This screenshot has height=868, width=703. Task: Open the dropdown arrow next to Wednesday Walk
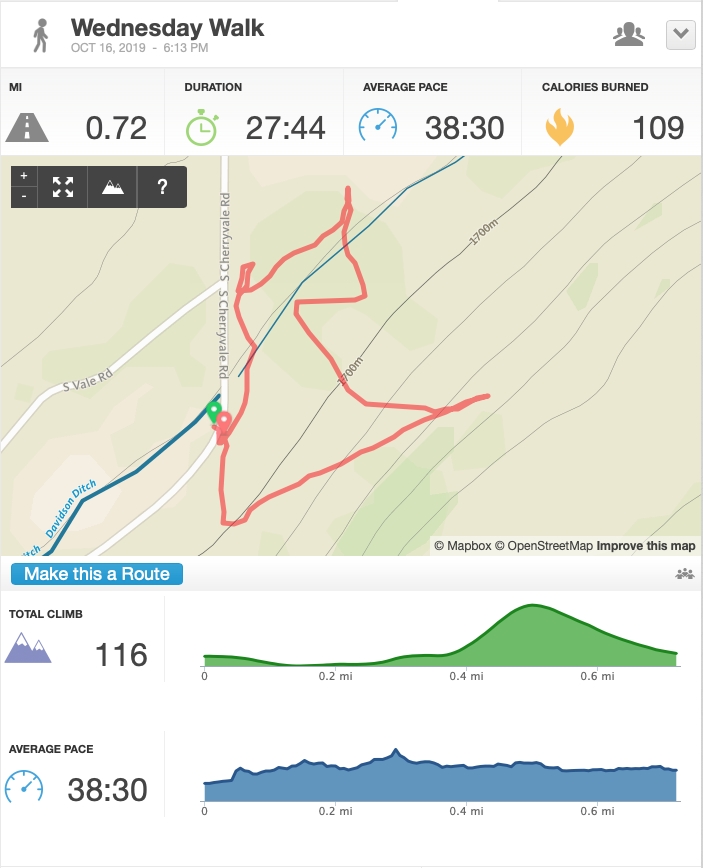coord(680,35)
